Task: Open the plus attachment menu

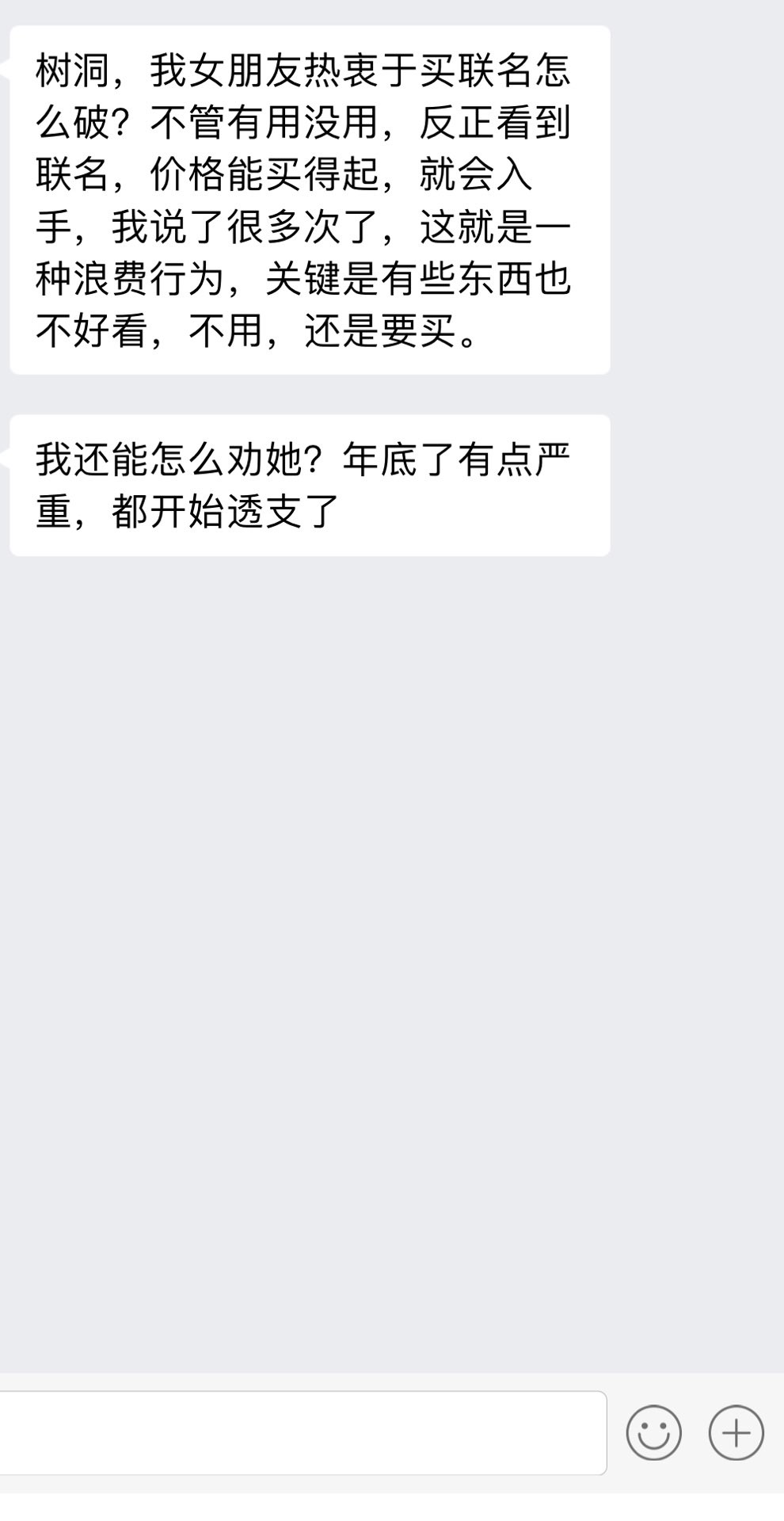Action: point(736,1432)
